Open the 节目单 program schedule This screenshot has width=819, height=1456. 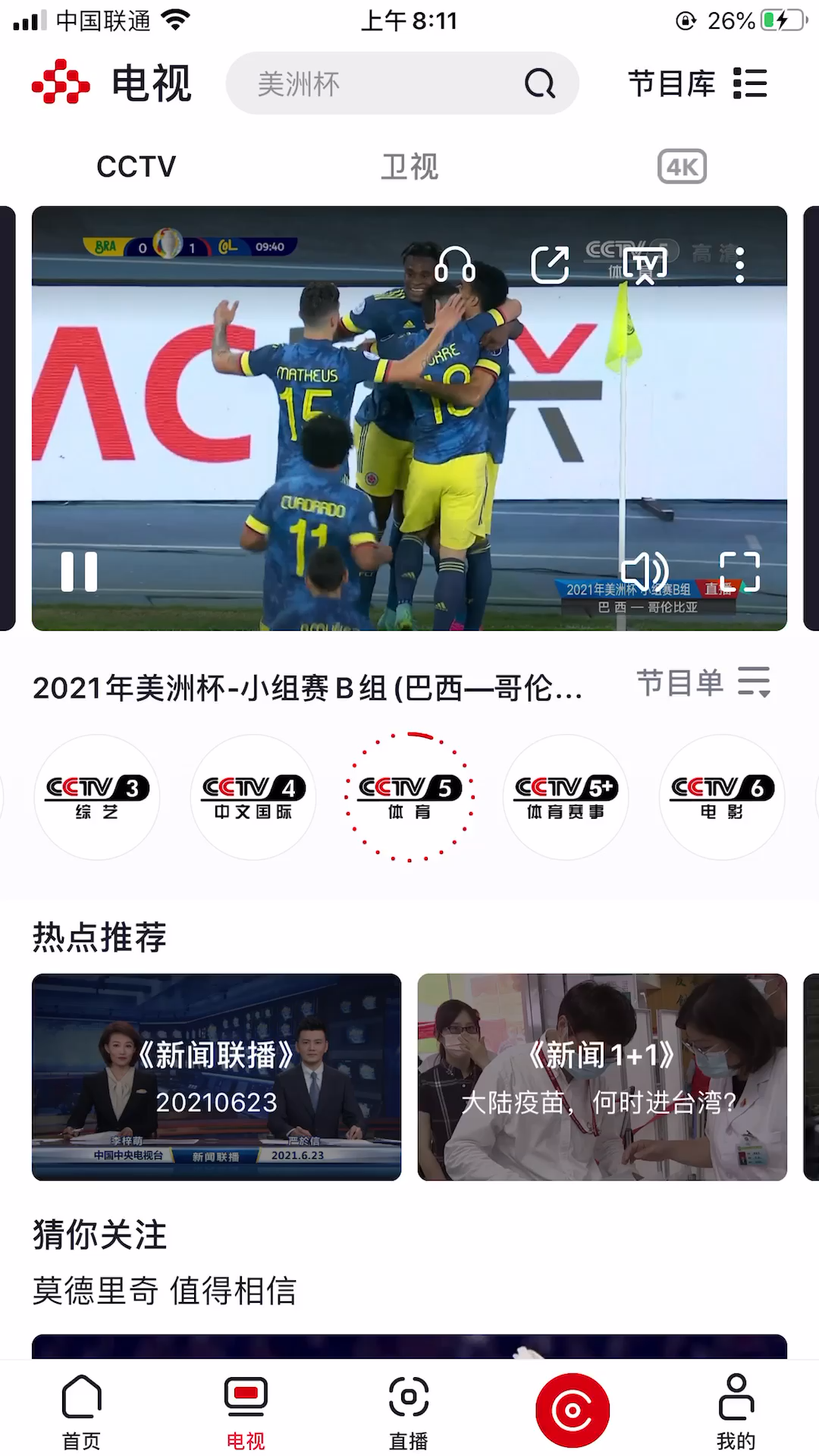coord(703,682)
